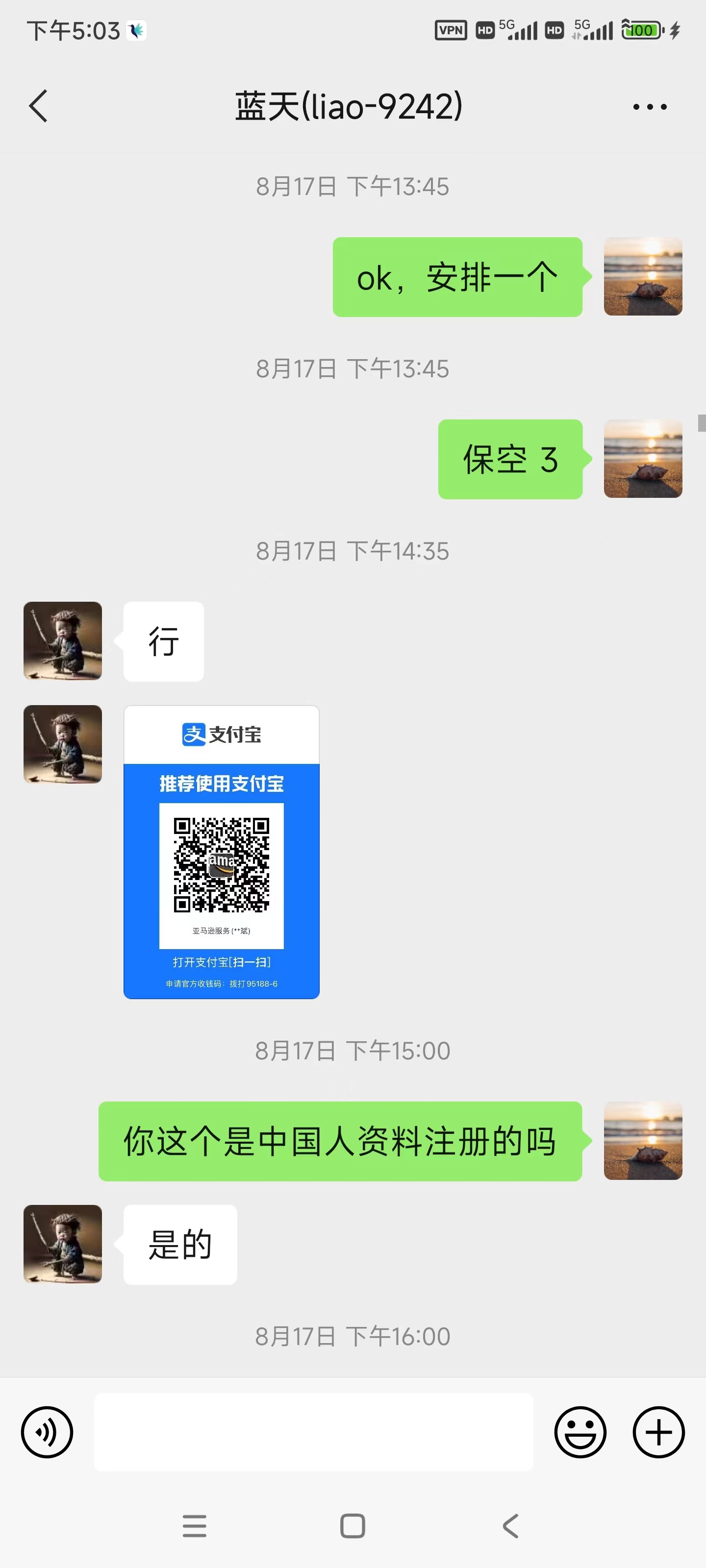Open the plus attachment menu
Viewport: 706px width, 1568px height.
pos(658,1432)
